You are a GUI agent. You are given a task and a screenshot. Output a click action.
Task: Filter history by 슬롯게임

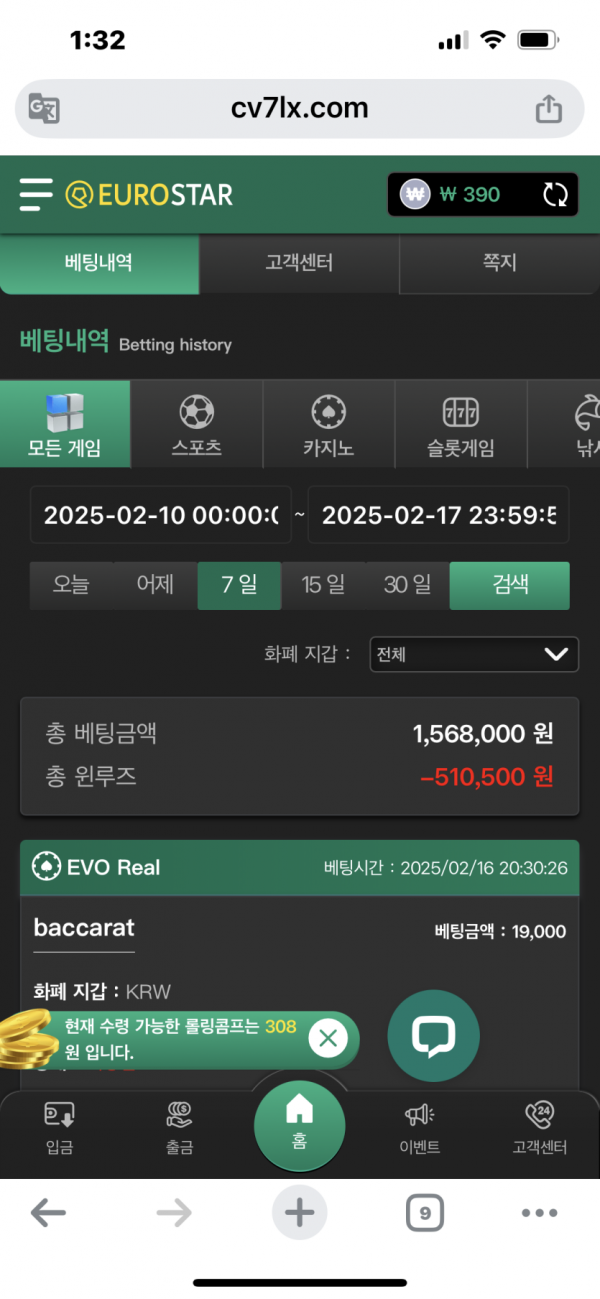coord(461,424)
